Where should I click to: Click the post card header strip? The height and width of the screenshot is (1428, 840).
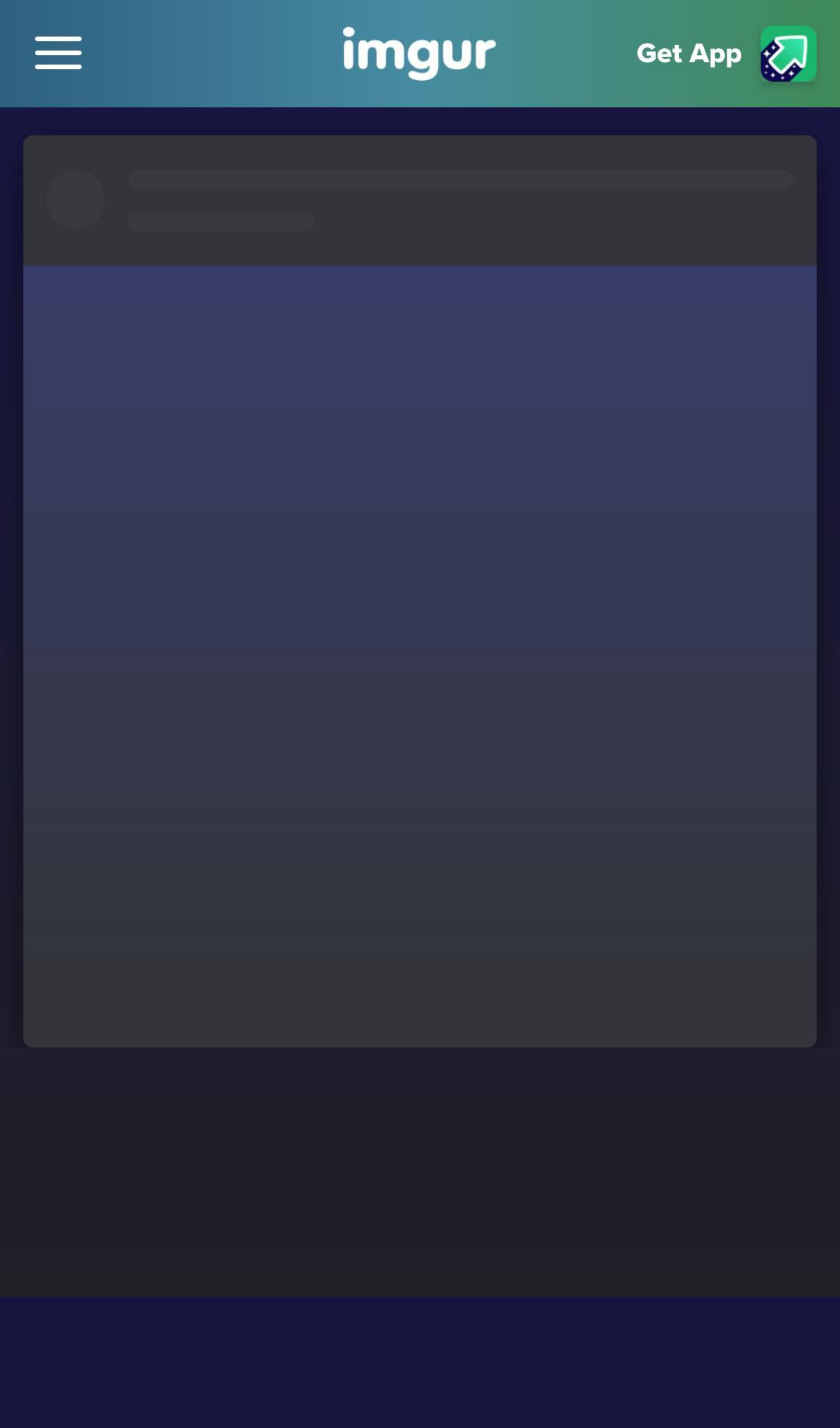point(420,199)
